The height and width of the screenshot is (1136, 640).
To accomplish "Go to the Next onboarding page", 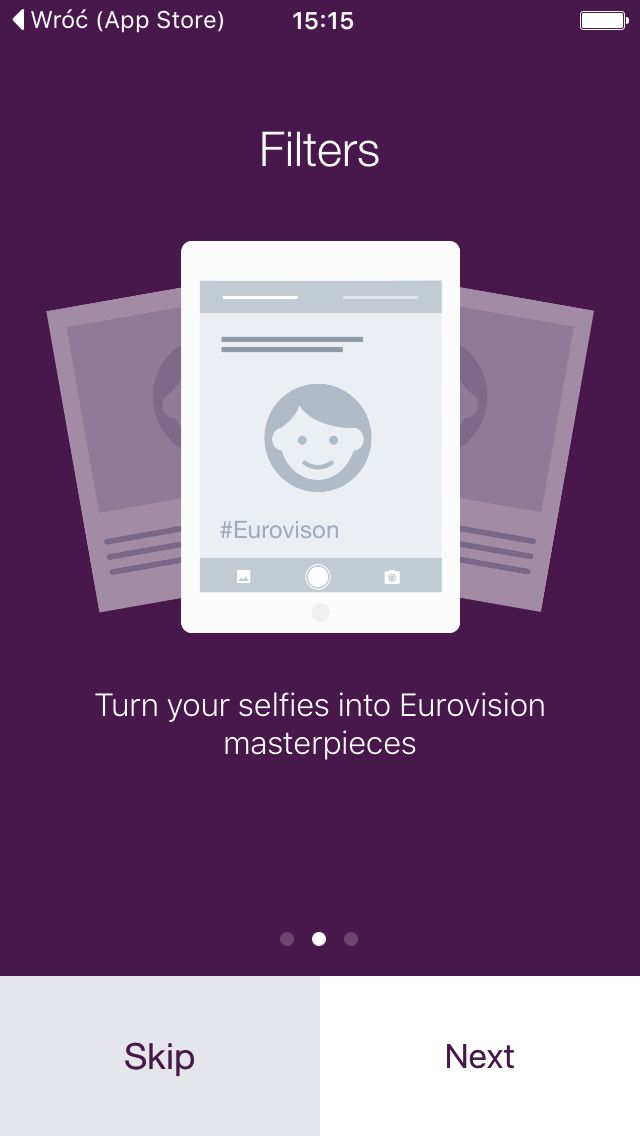I will point(480,1056).
